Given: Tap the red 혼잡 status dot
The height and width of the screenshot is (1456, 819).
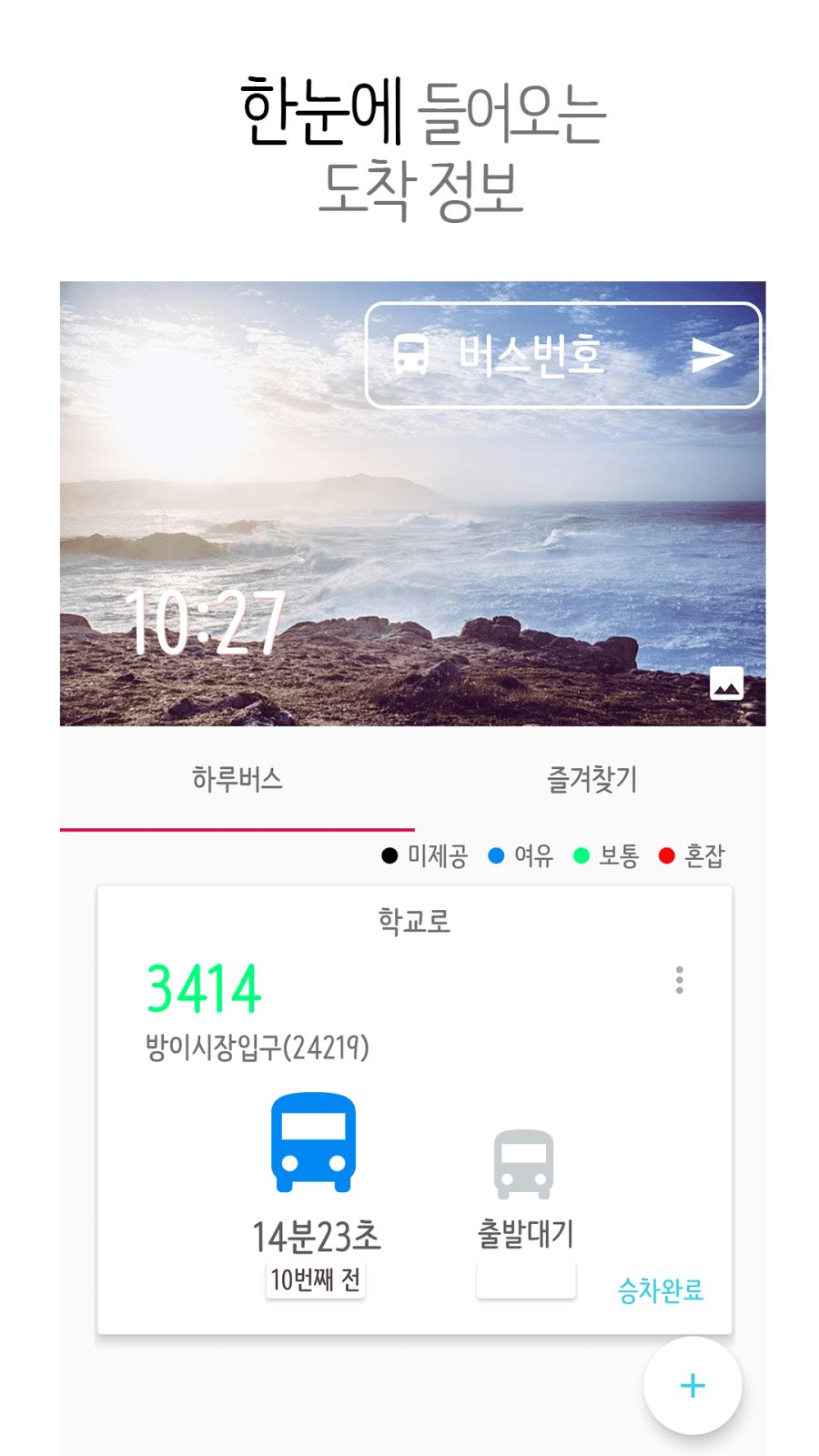Looking at the screenshot, I should 665,855.
